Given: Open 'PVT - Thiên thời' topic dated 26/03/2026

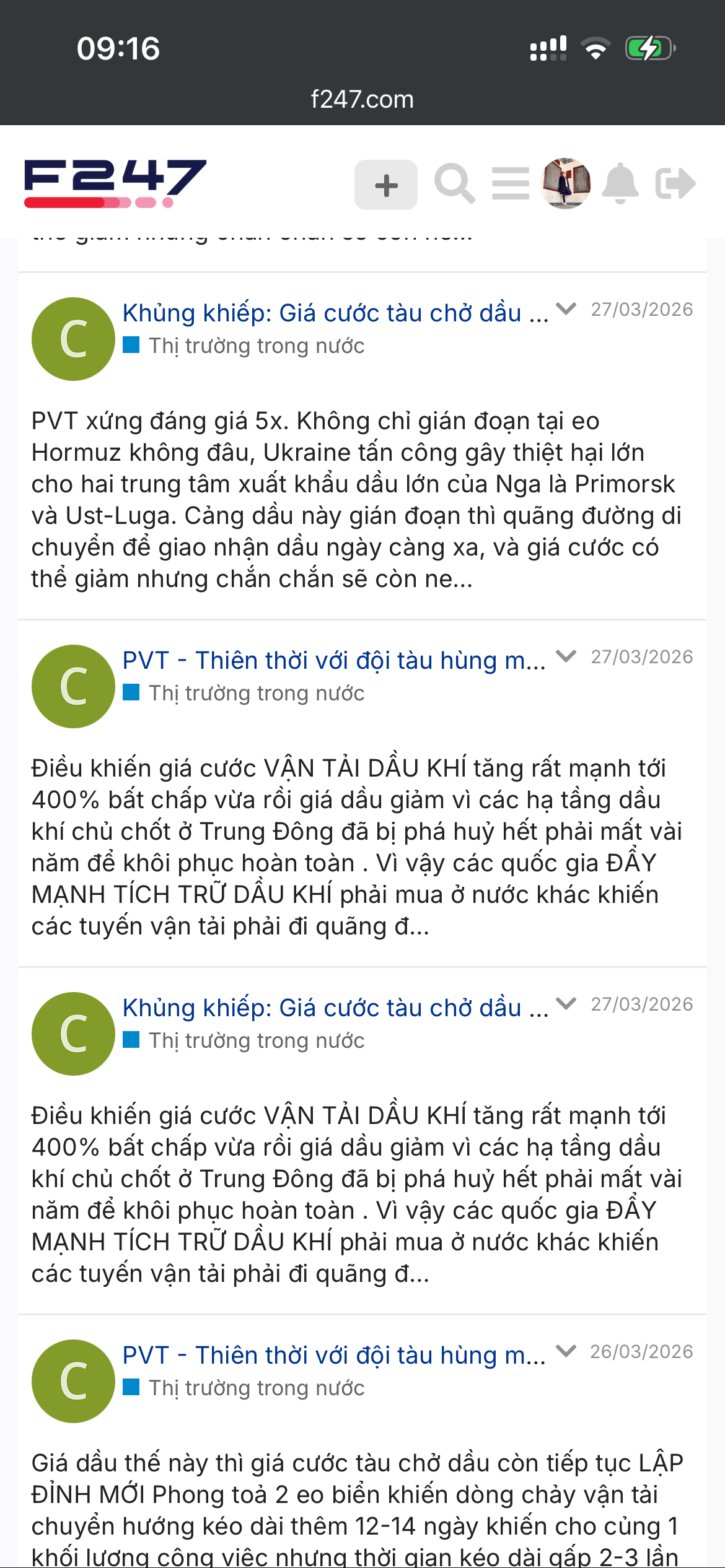Looking at the screenshot, I should pos(333,1356).
